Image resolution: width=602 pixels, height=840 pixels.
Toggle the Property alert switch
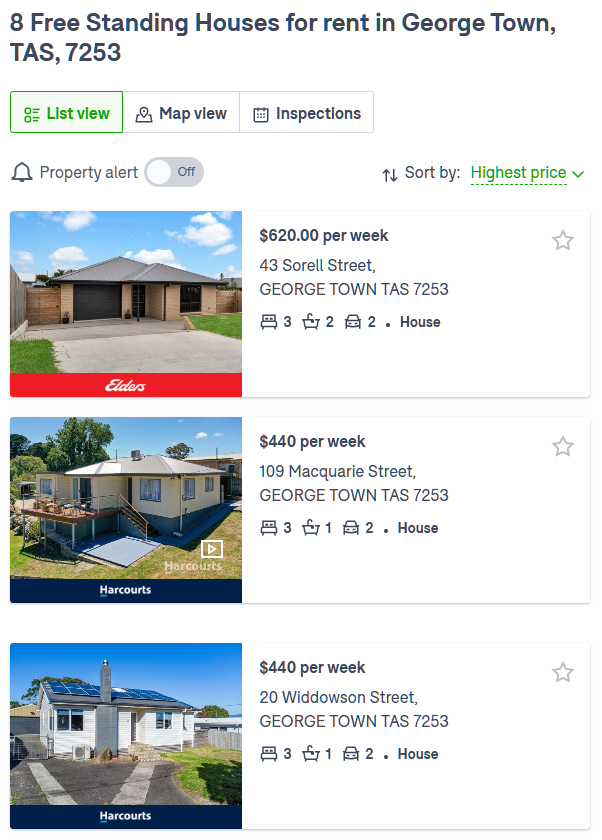(174, 172)
